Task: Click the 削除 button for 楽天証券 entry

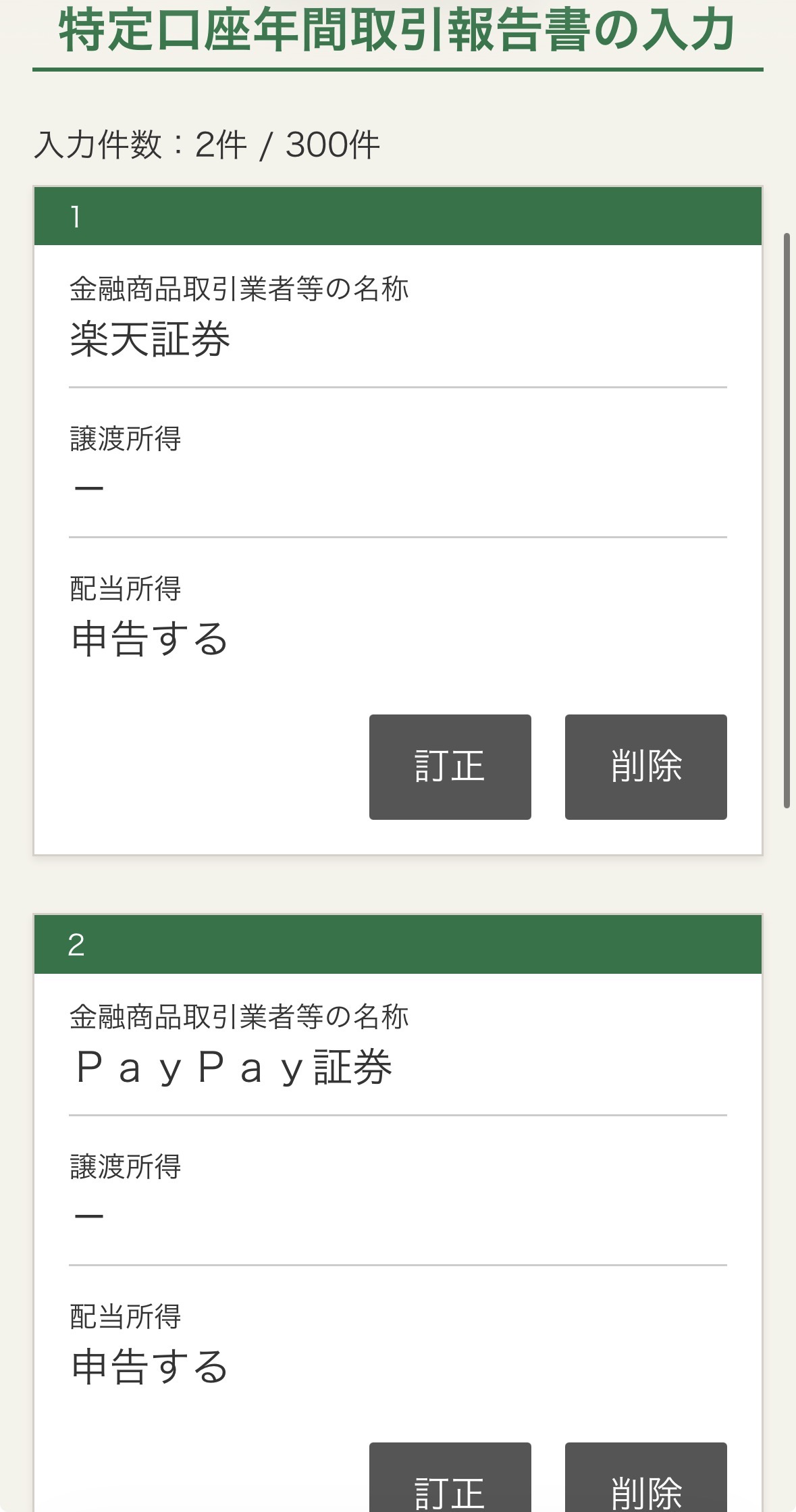Action: pyautogui.click(x=645, y=765)
